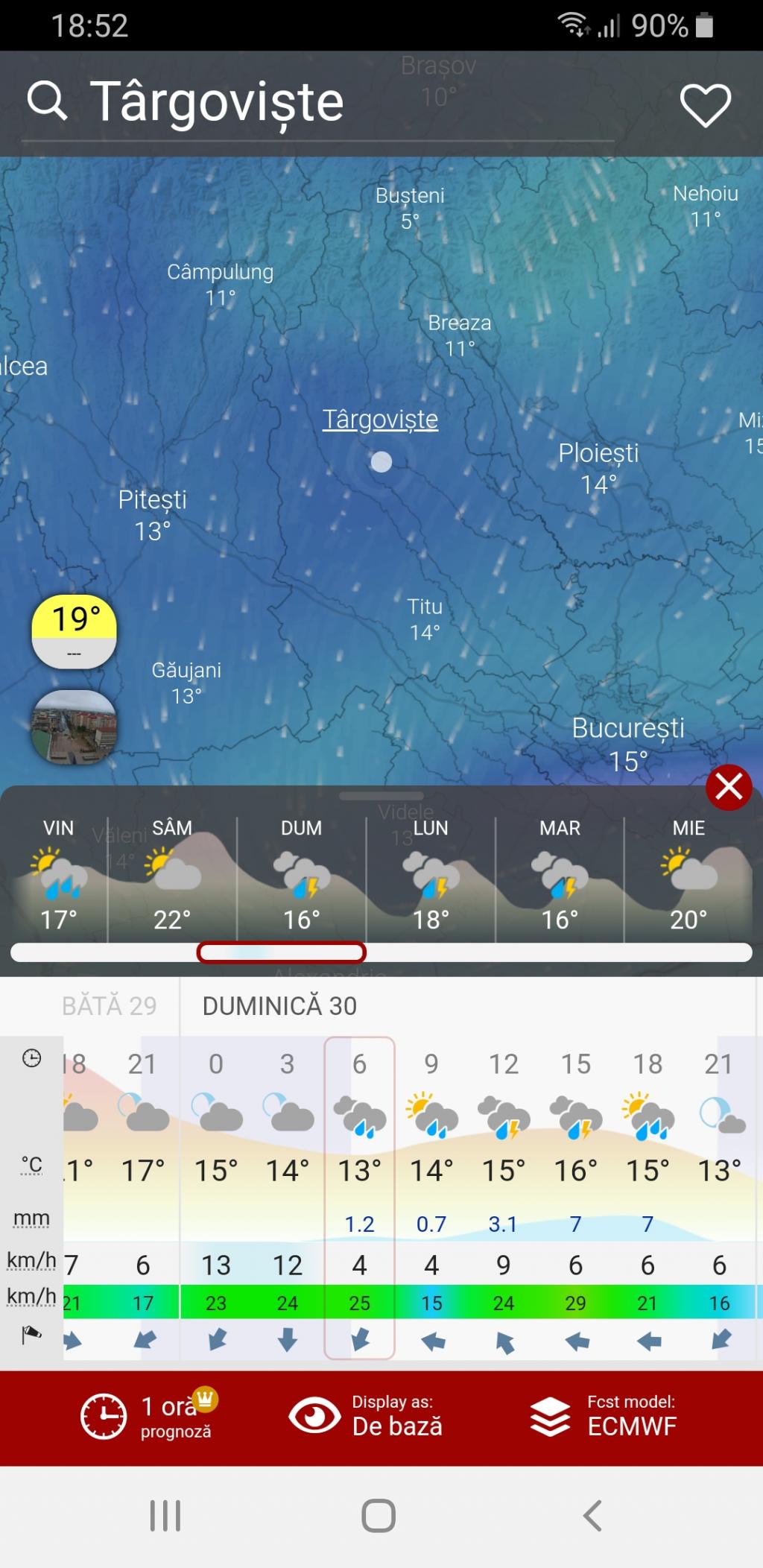Change forecast model ECMWF

pyautogui.click(x=604, y=1416)
